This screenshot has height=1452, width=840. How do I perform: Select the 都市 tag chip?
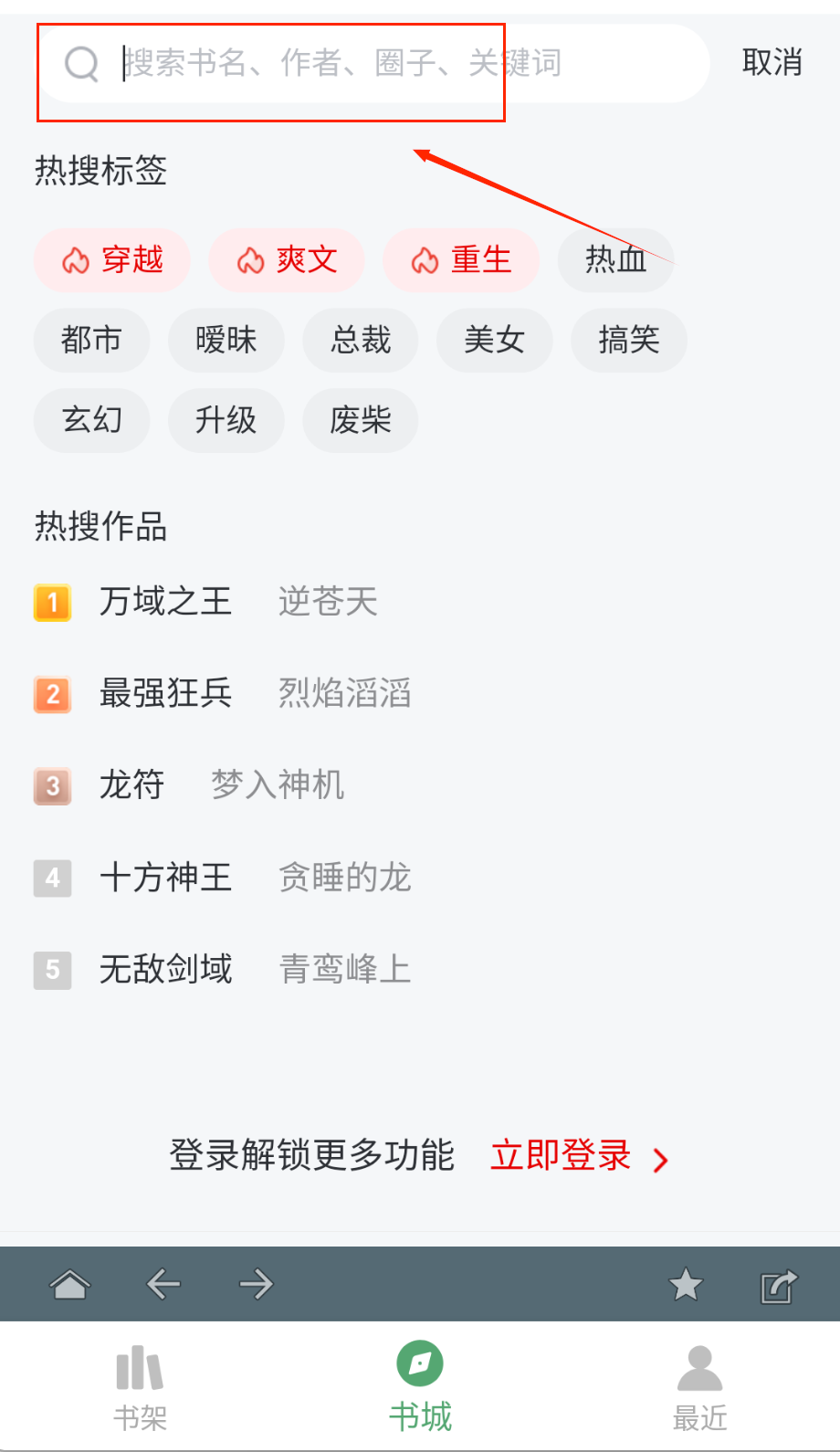tap(91, 340)
